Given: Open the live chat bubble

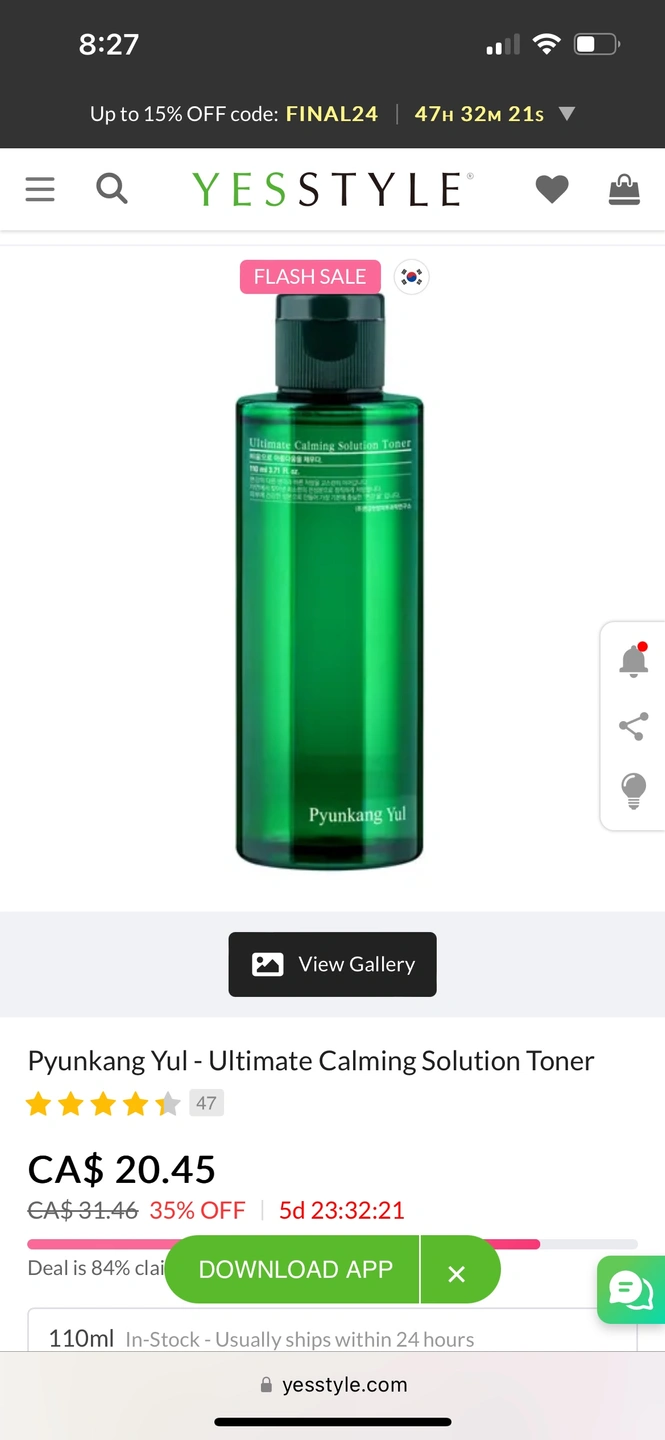Looking at the screenshot, I should 631,1290.
